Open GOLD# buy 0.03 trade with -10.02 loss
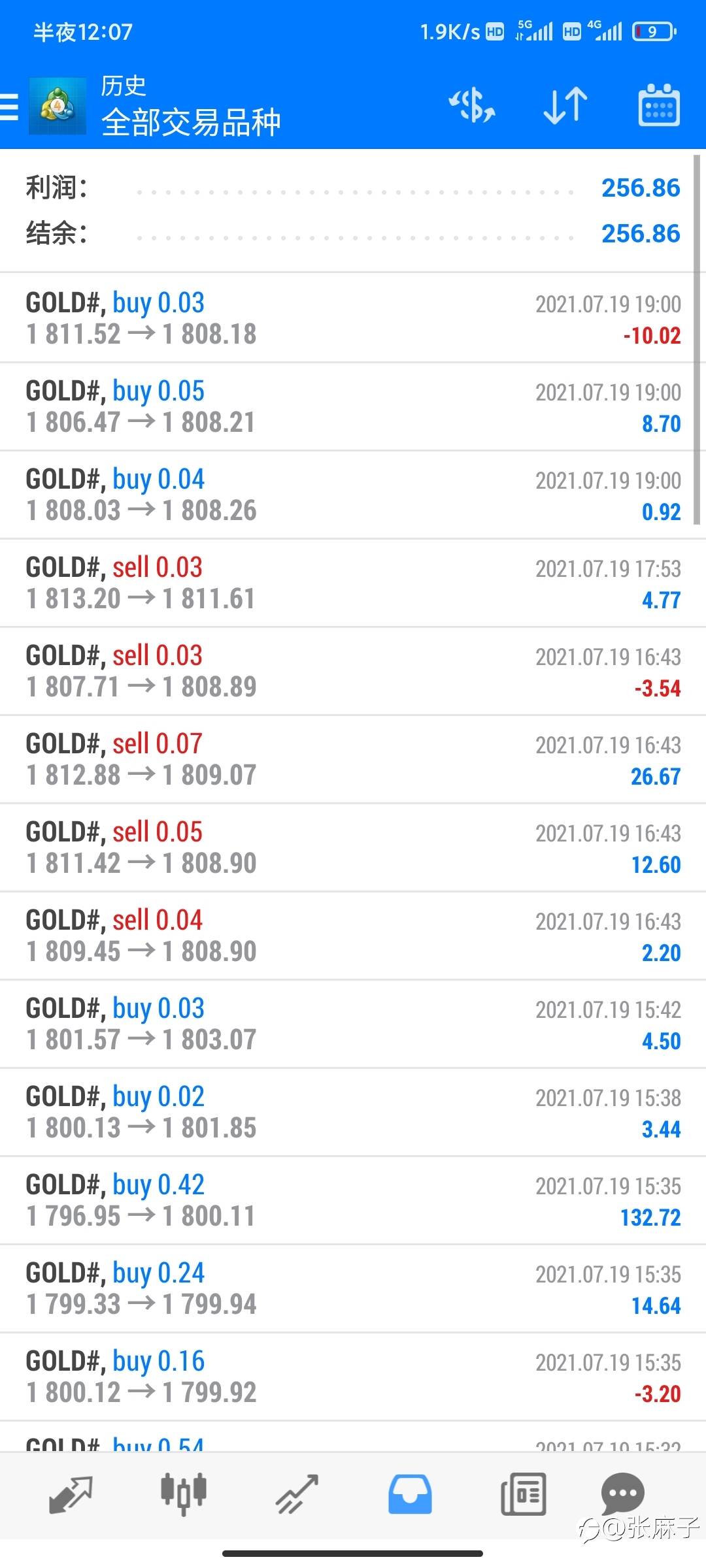Viewport: 706px width, 1568px height. [x=353, y=318]
